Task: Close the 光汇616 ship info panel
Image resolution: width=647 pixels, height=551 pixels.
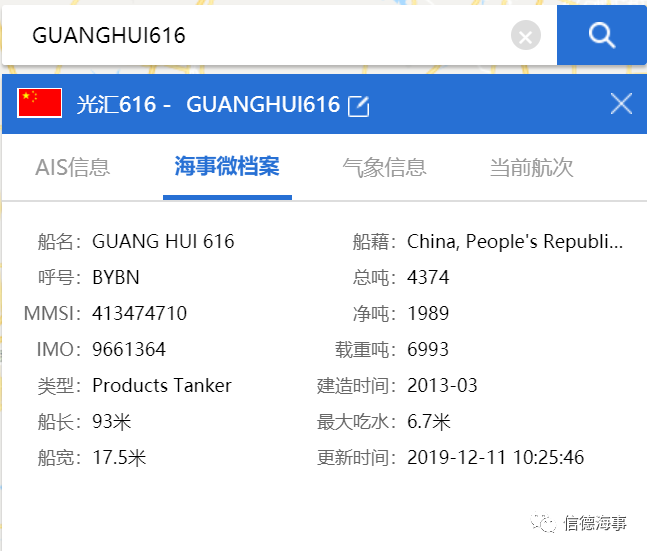Action: click(621, 103)
